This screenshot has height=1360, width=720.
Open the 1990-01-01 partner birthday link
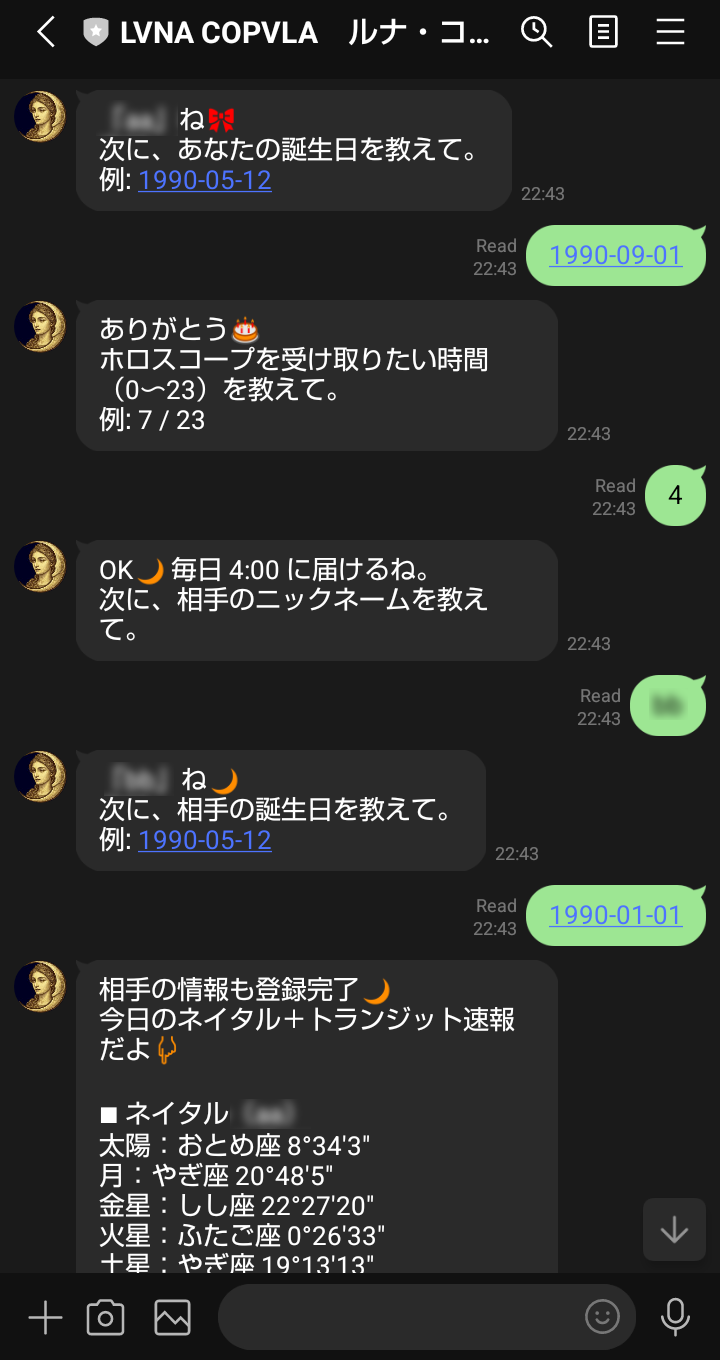[x=615, y=914]
